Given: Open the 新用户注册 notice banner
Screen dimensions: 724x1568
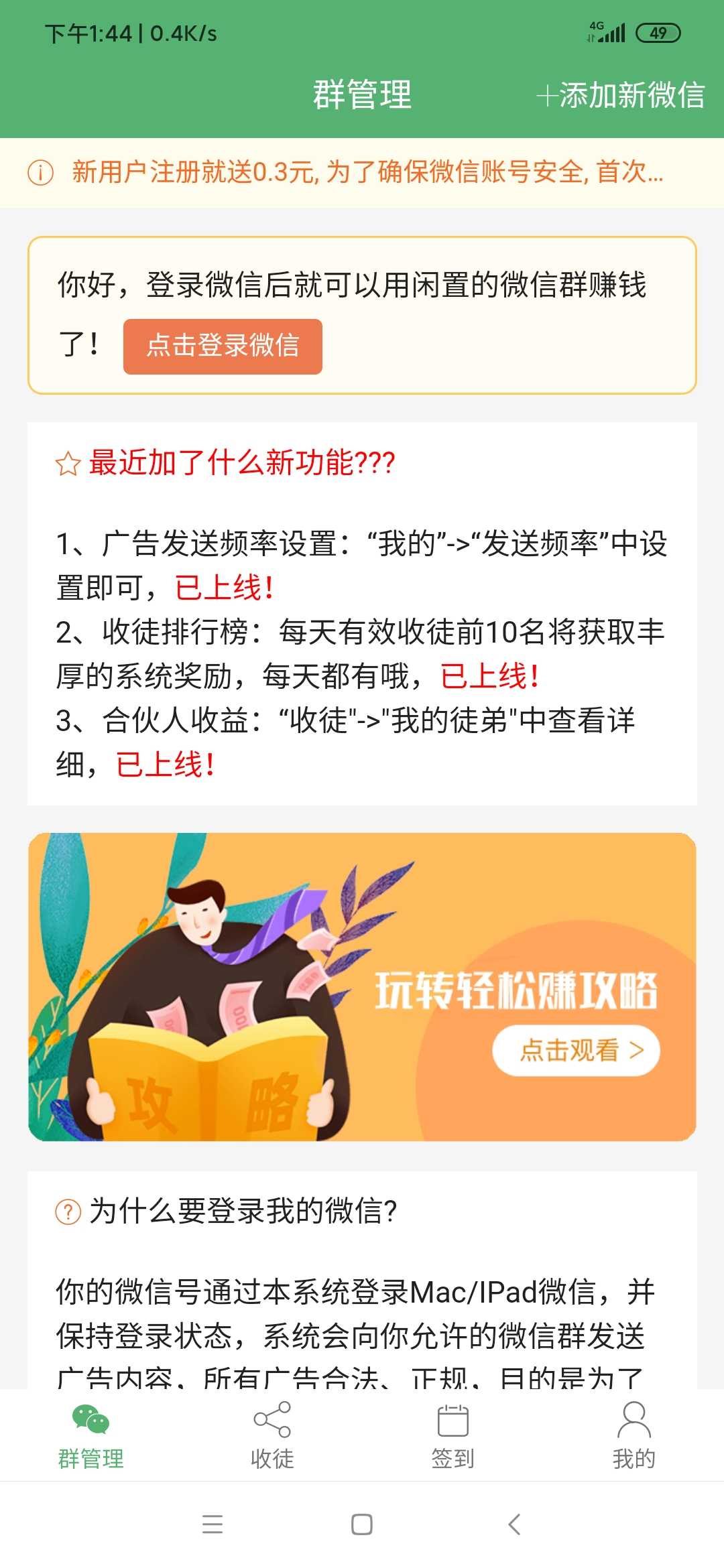Looking at the screenshot, I should [362, 173].
